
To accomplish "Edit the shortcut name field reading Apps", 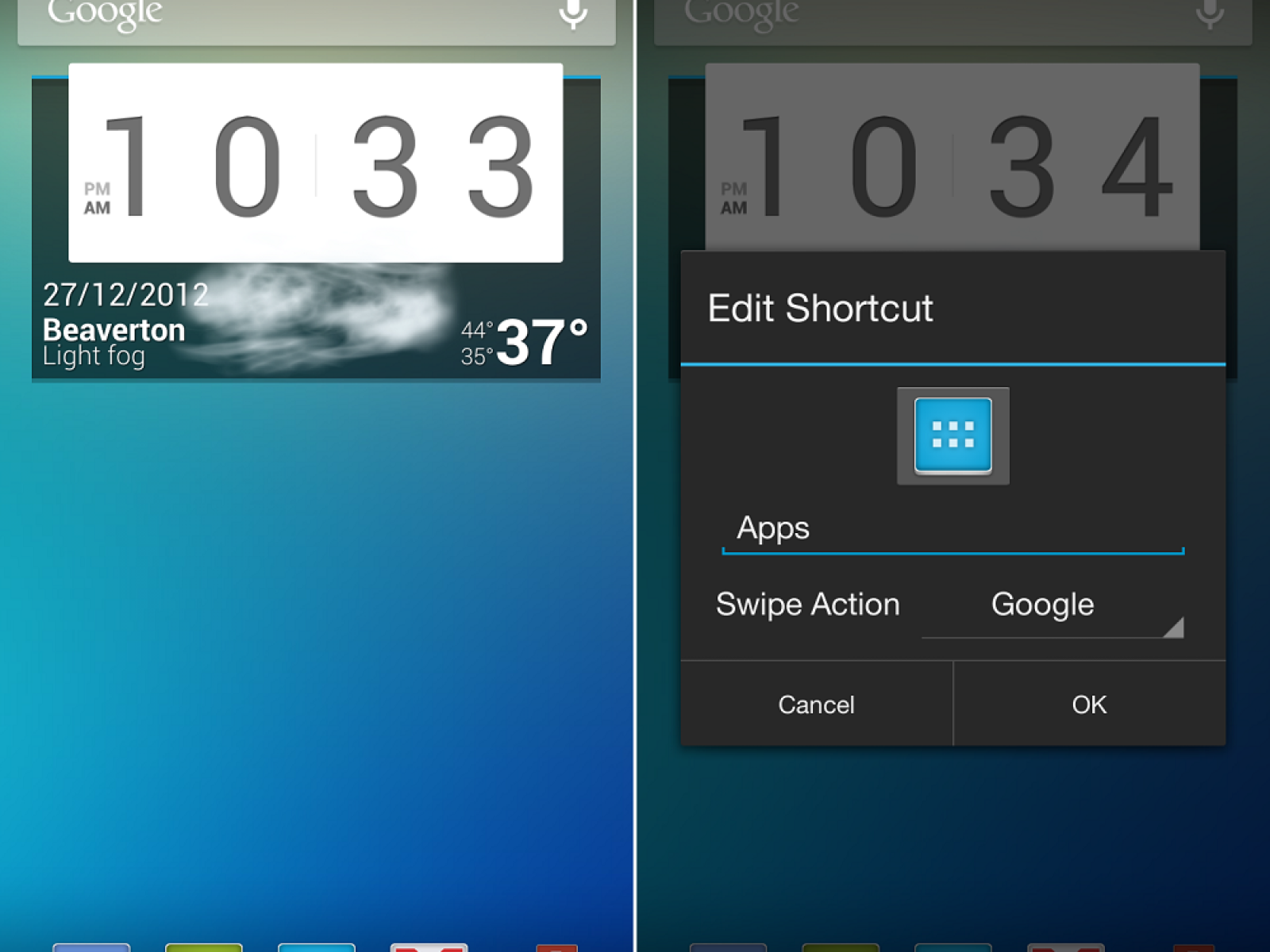I will 952,529.
